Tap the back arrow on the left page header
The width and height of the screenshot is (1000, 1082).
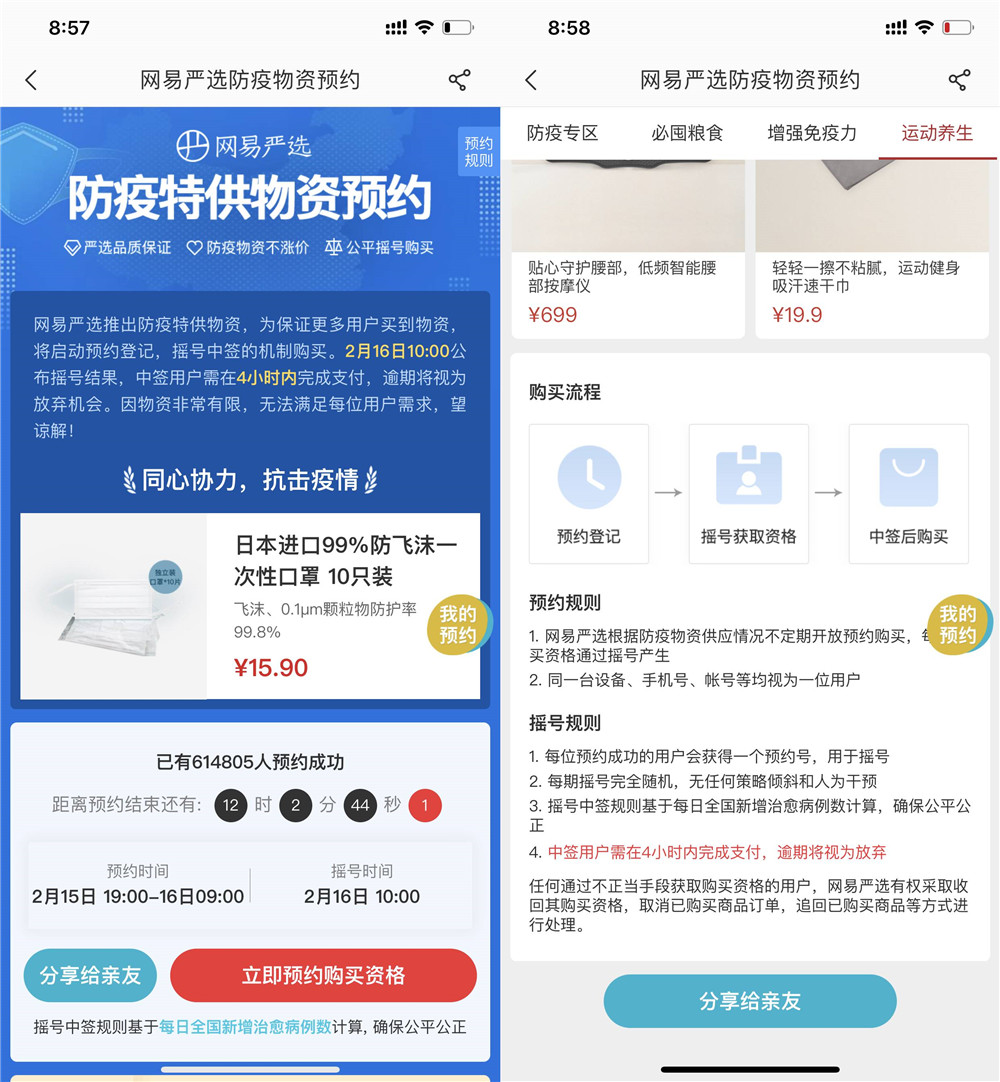(30, 80)
